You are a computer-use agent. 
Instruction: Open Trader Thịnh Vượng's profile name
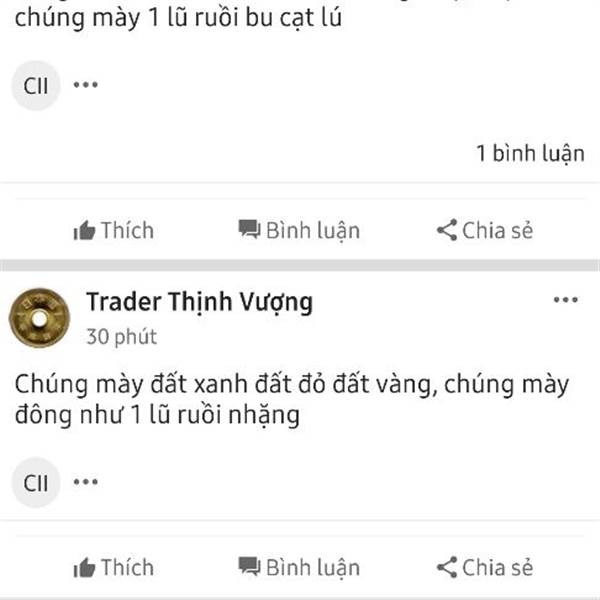(x=199, y=301)
